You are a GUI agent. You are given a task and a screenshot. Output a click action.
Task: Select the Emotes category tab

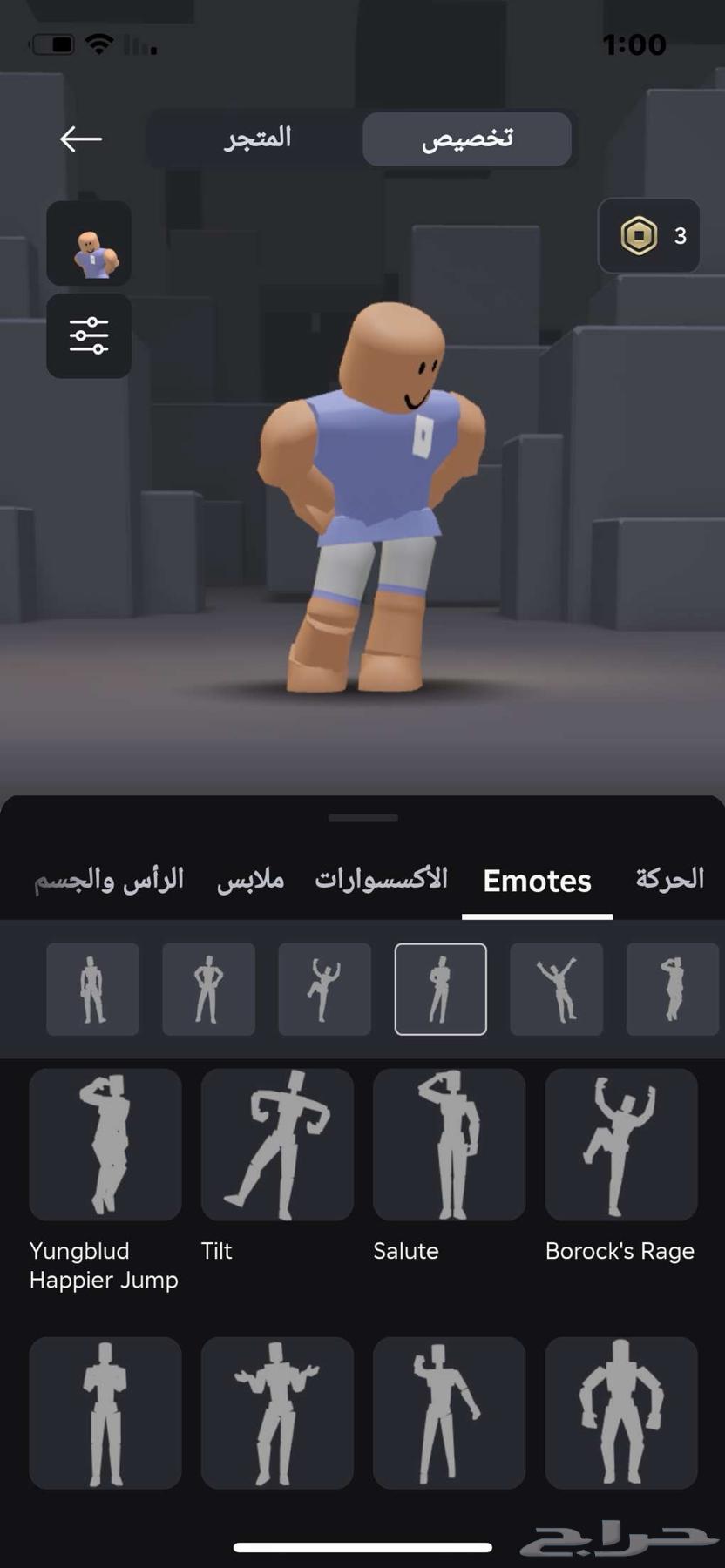click(537, 882)
